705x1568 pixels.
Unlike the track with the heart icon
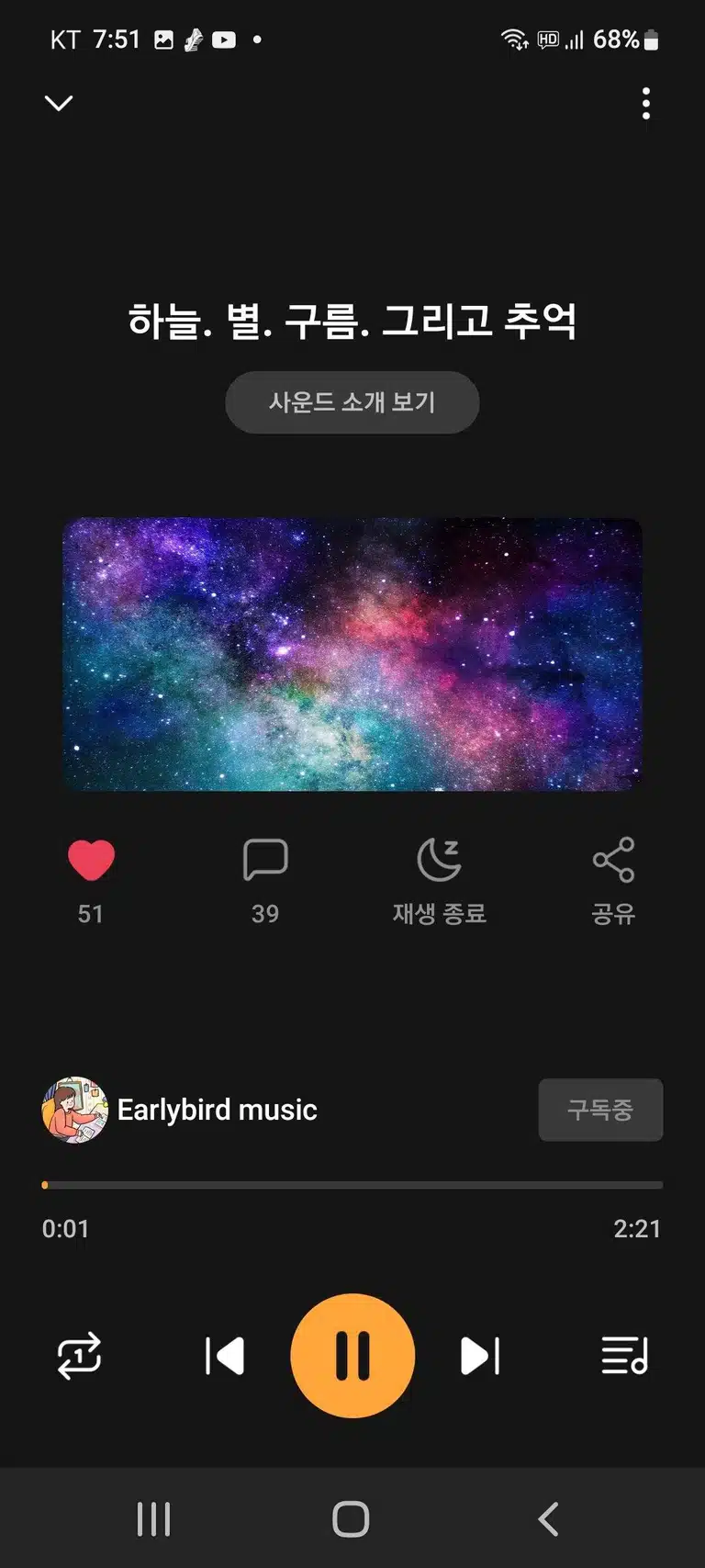pyautogui.click(x=91, y=861)
